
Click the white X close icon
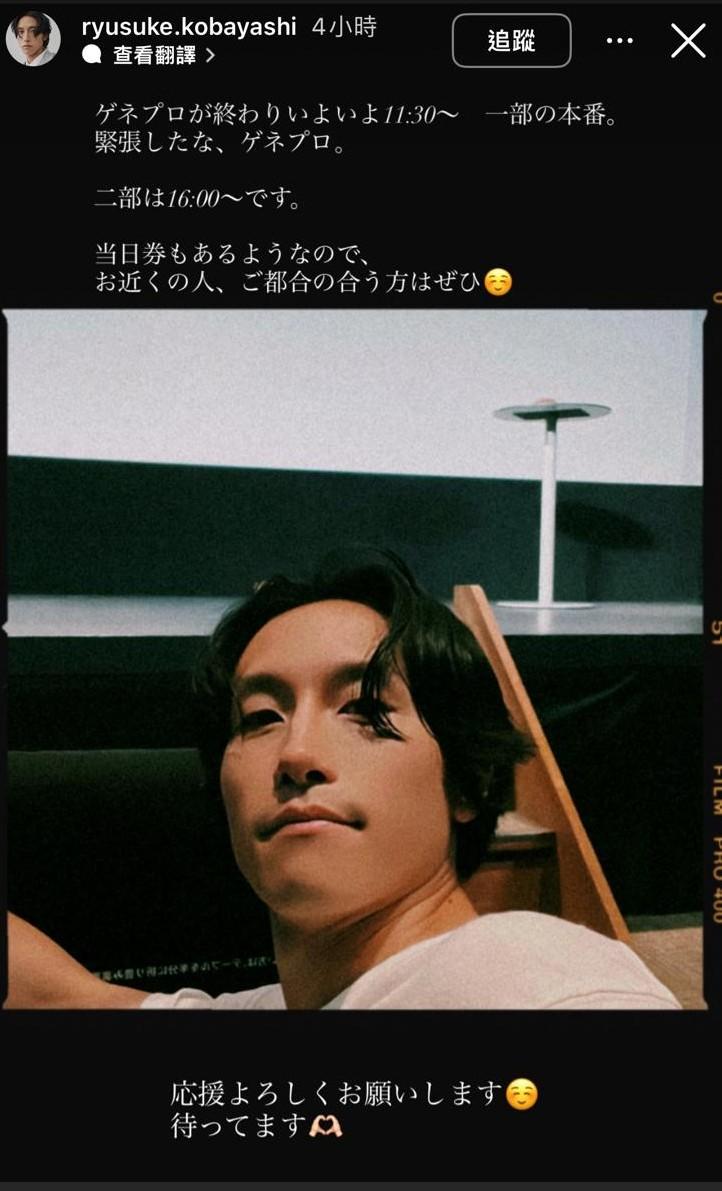point(688,40)
